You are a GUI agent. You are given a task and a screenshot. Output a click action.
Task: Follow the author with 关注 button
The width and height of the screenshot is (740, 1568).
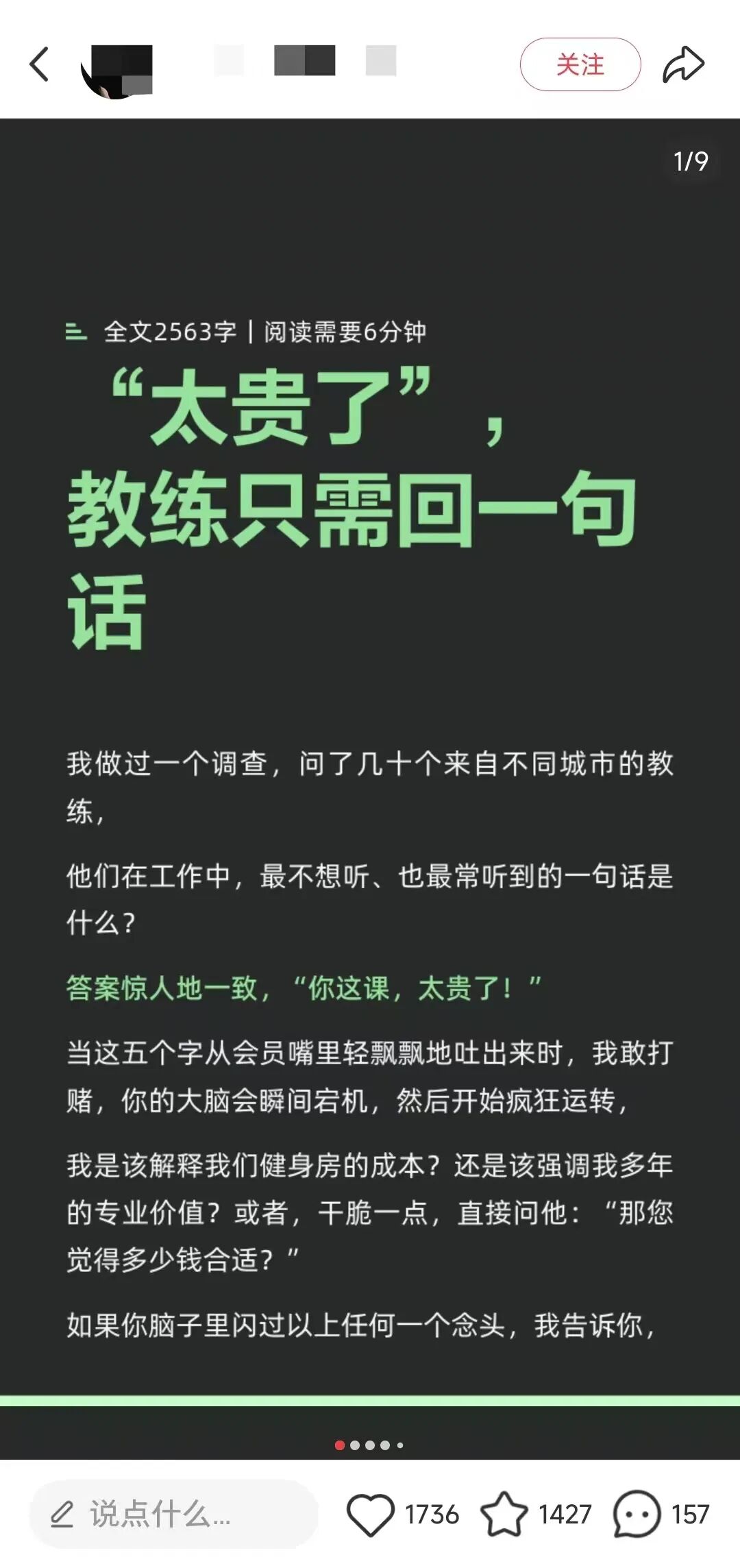tap(580, 64)
